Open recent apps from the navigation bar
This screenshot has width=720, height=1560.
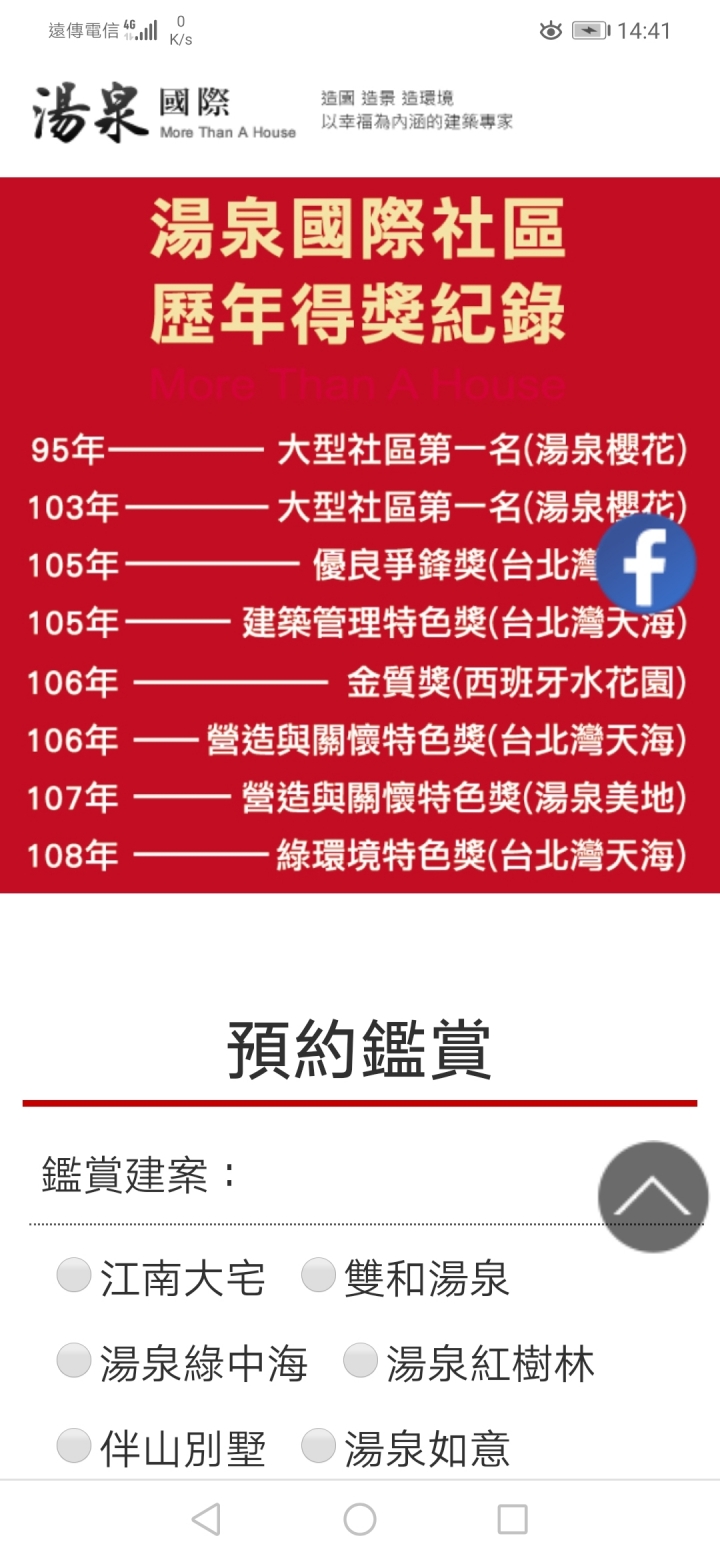(x=512, y=1520)
